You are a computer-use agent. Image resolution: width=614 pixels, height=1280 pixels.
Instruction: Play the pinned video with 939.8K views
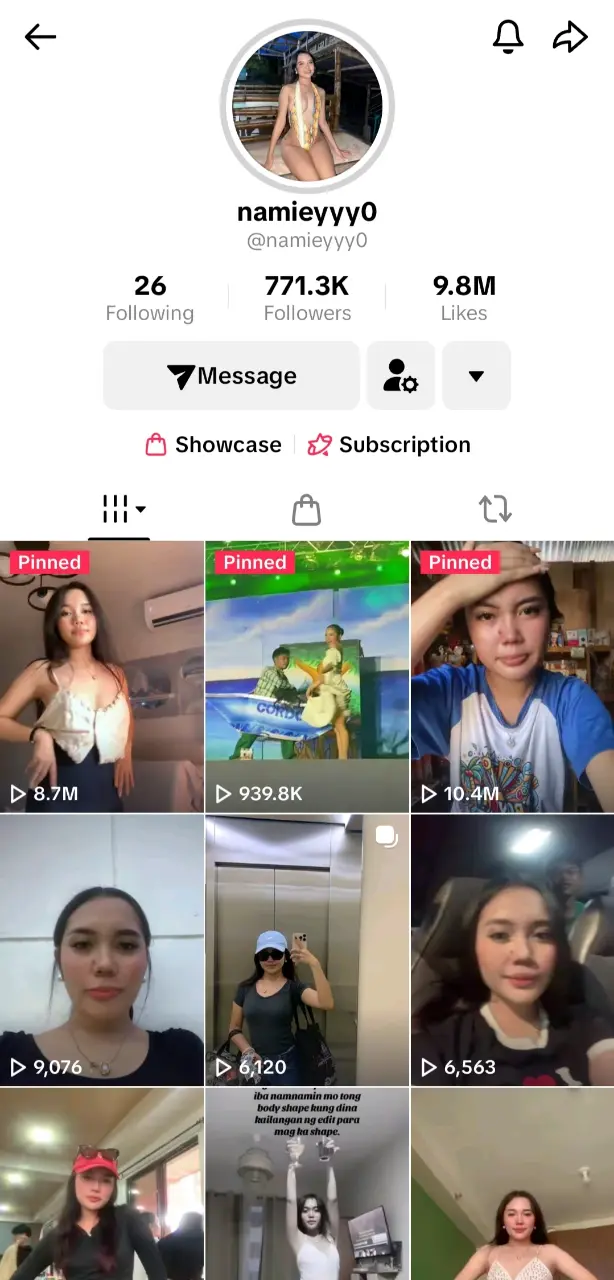(x=307, y=677)
